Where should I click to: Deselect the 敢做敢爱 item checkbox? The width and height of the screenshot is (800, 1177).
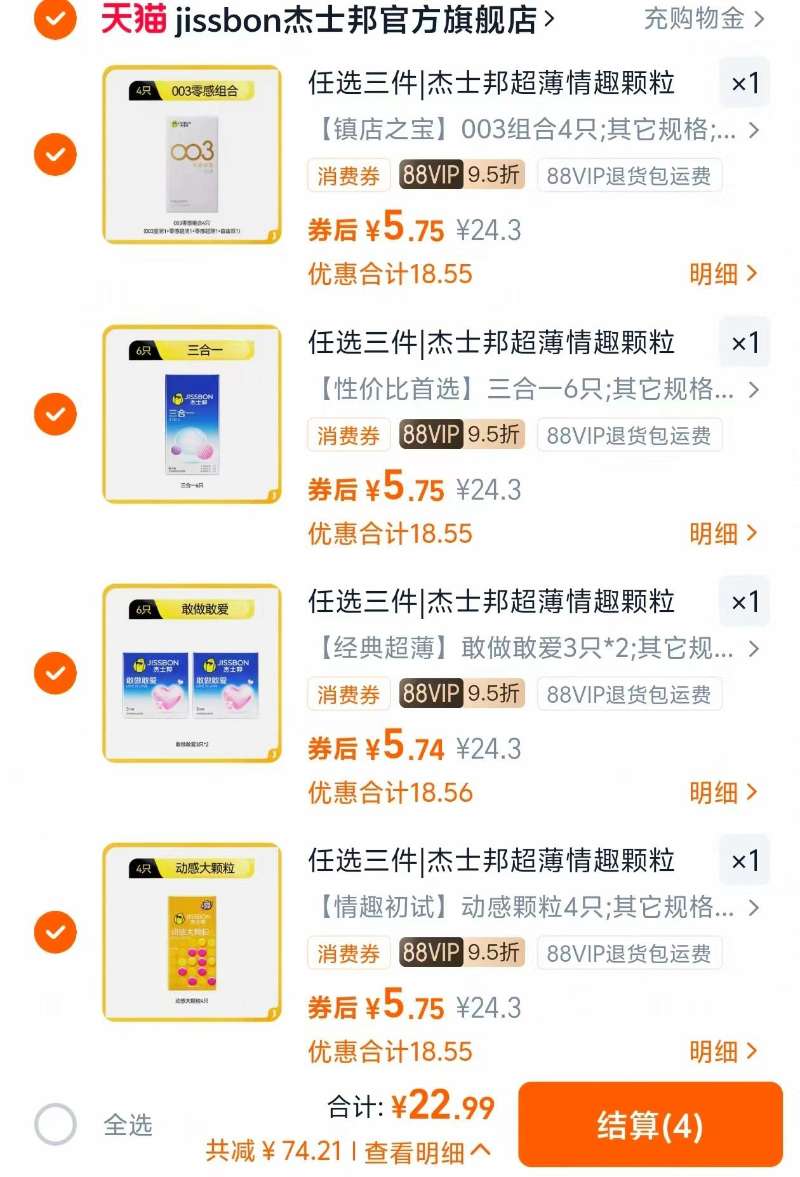click(54, 673)
